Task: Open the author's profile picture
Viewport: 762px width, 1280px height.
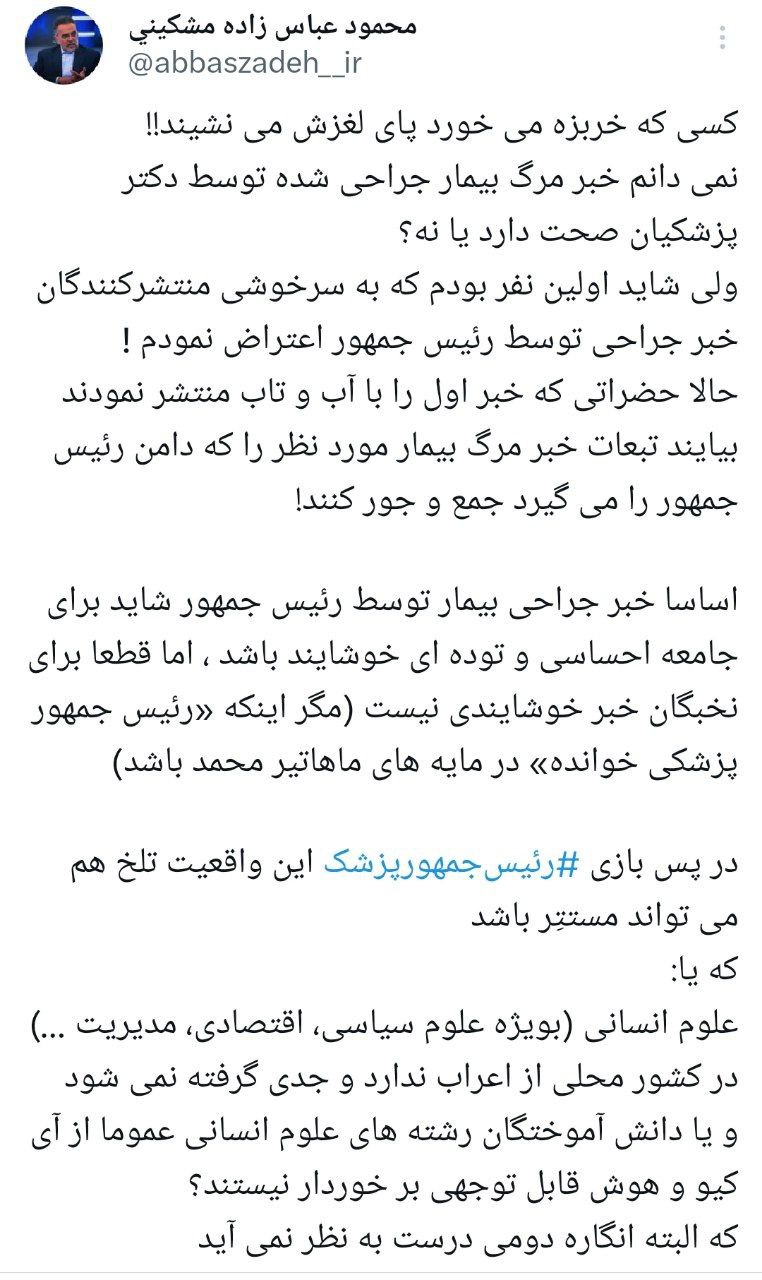Action: coord(63,48)
